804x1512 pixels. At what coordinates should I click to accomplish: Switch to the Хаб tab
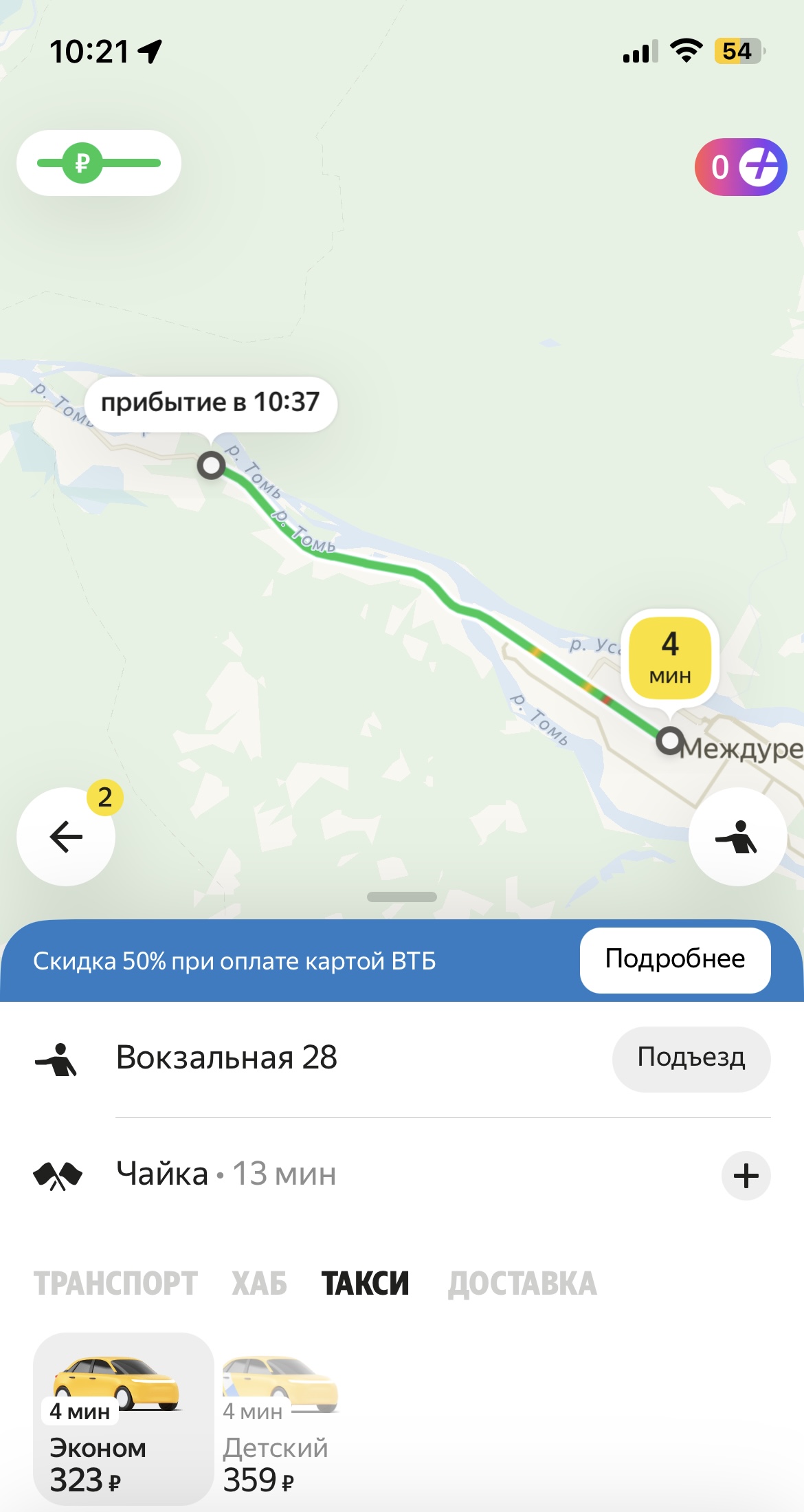[259, 1284]
